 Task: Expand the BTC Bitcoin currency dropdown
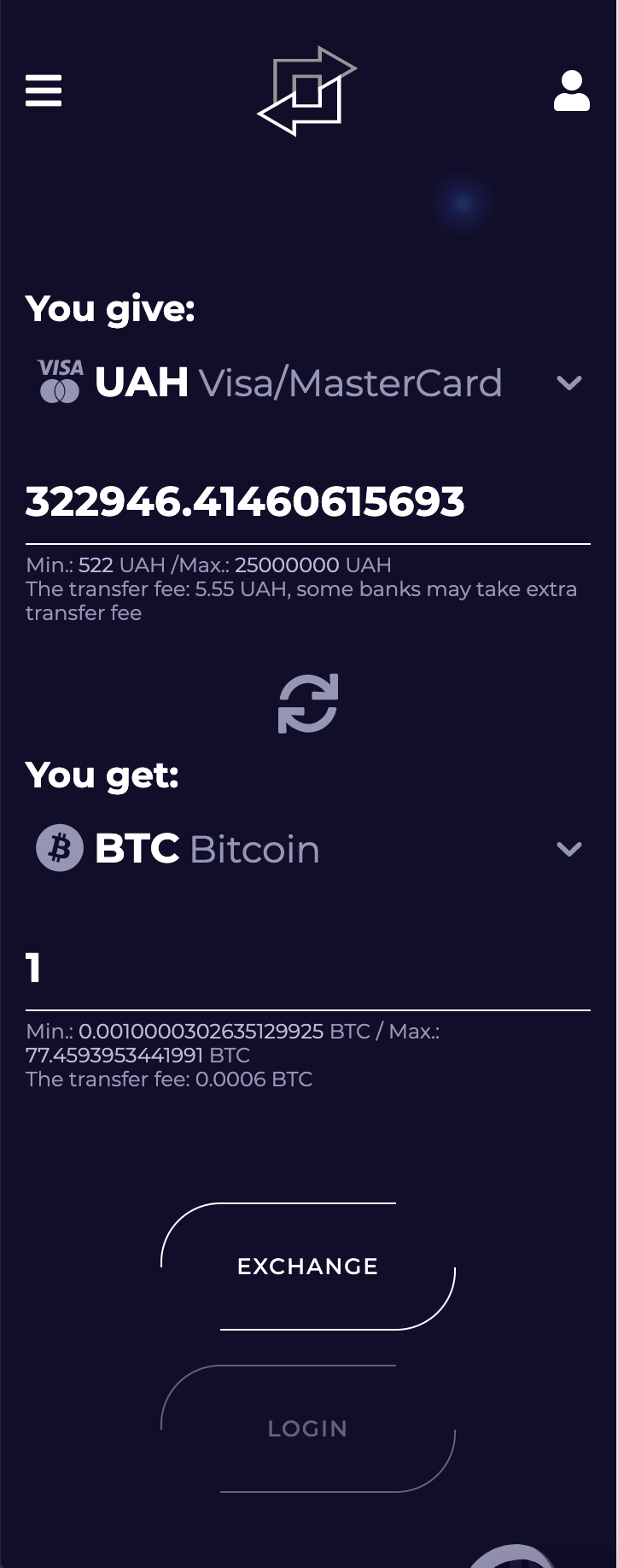click(x=568, y=849)
